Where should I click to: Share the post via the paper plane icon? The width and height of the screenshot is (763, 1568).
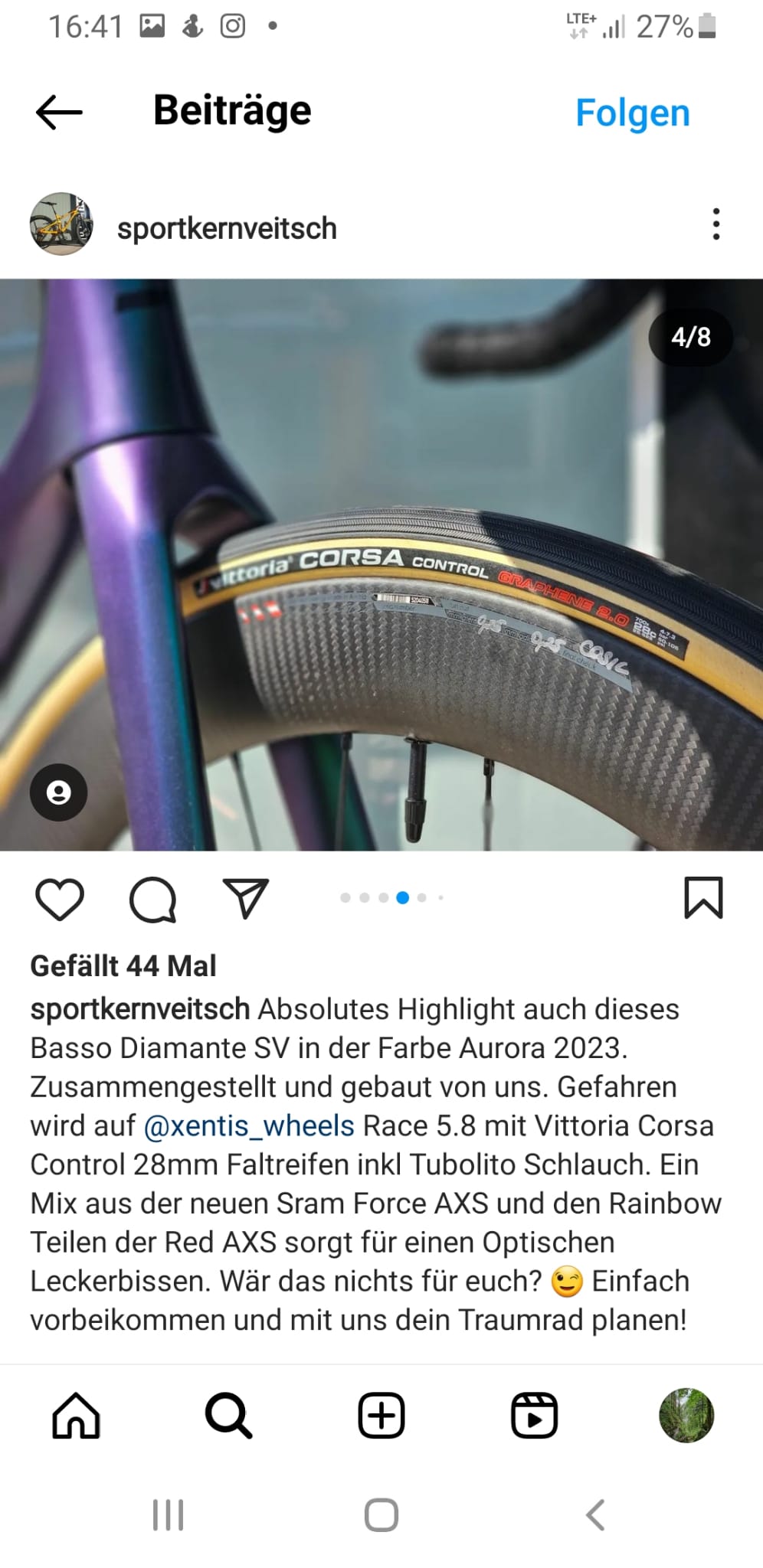[245, 898]
